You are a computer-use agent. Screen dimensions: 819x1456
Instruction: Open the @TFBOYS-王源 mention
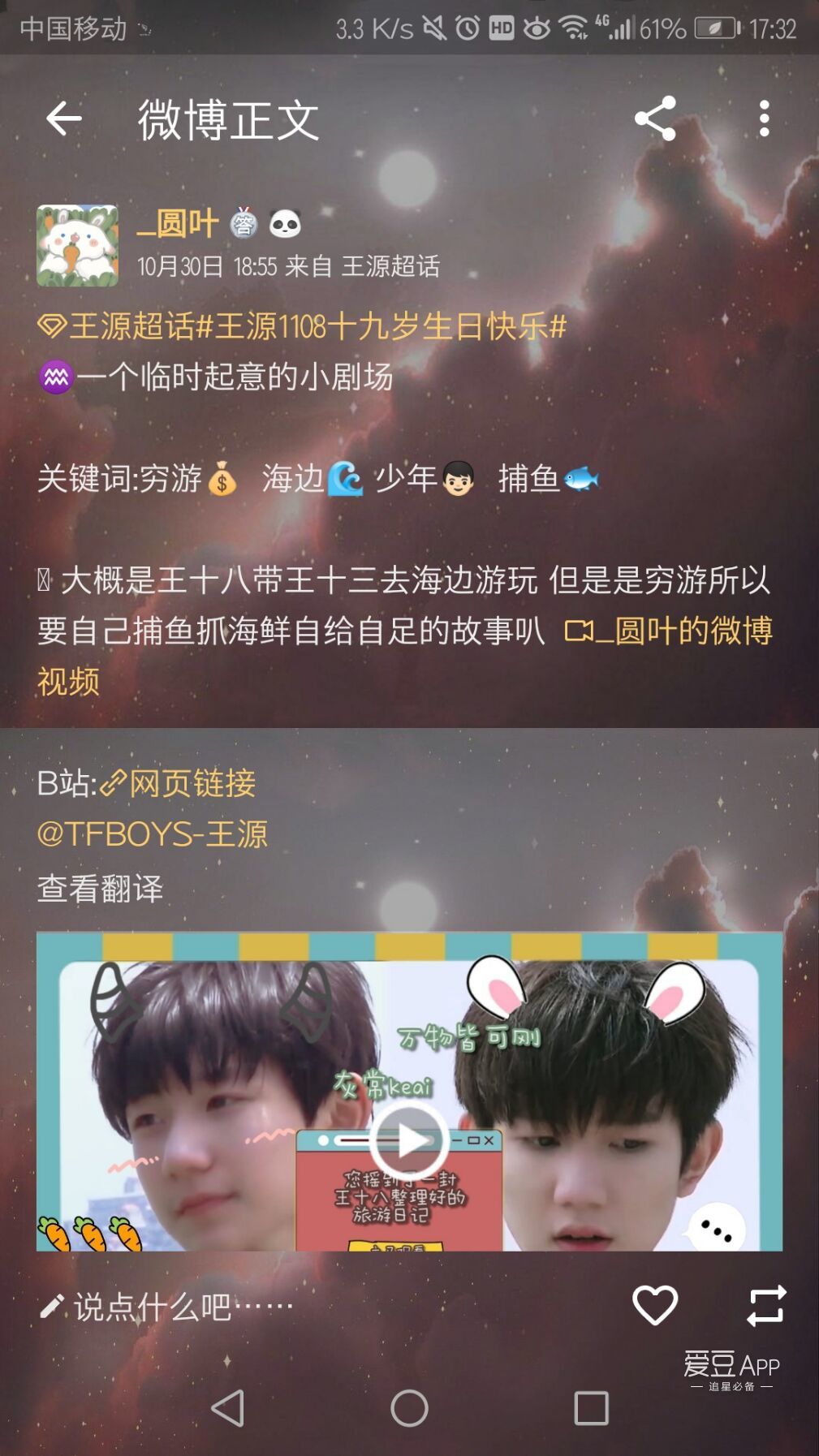click(152, 834)
